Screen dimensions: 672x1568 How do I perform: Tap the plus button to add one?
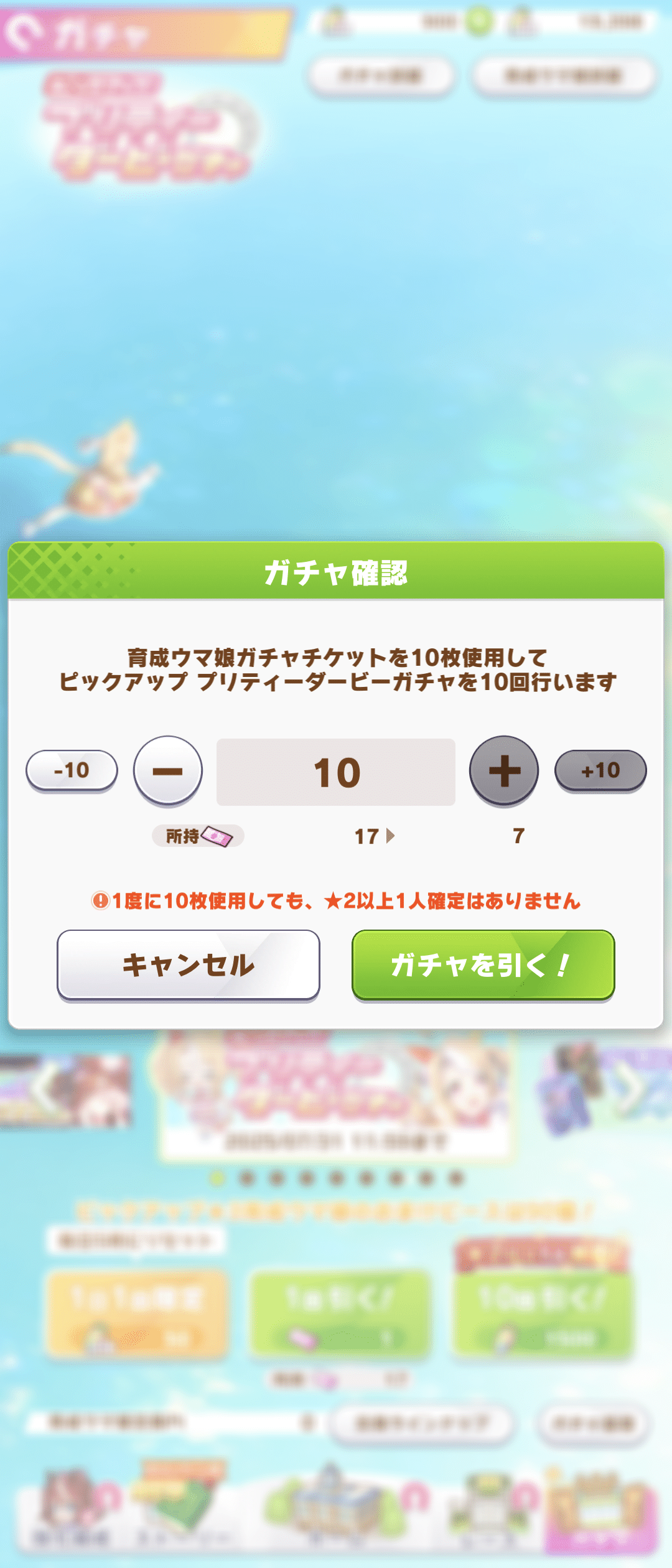click(504, 770)
